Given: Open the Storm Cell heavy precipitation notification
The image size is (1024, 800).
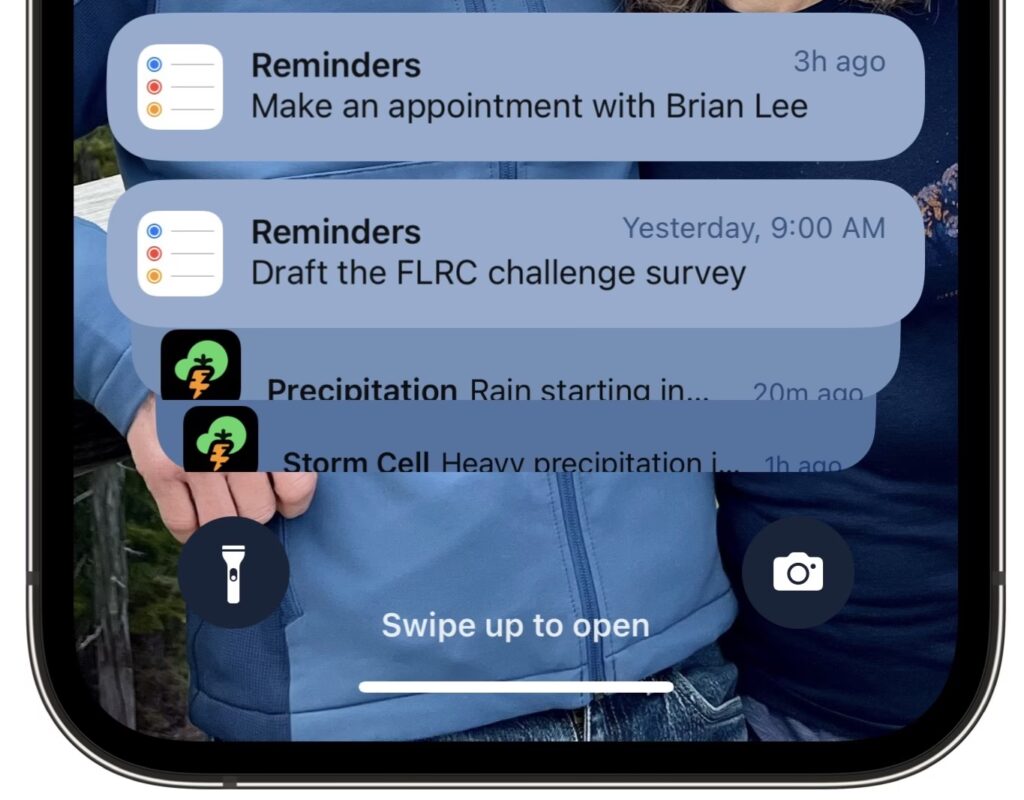Looking at the screenshot, I should [515, 450].
